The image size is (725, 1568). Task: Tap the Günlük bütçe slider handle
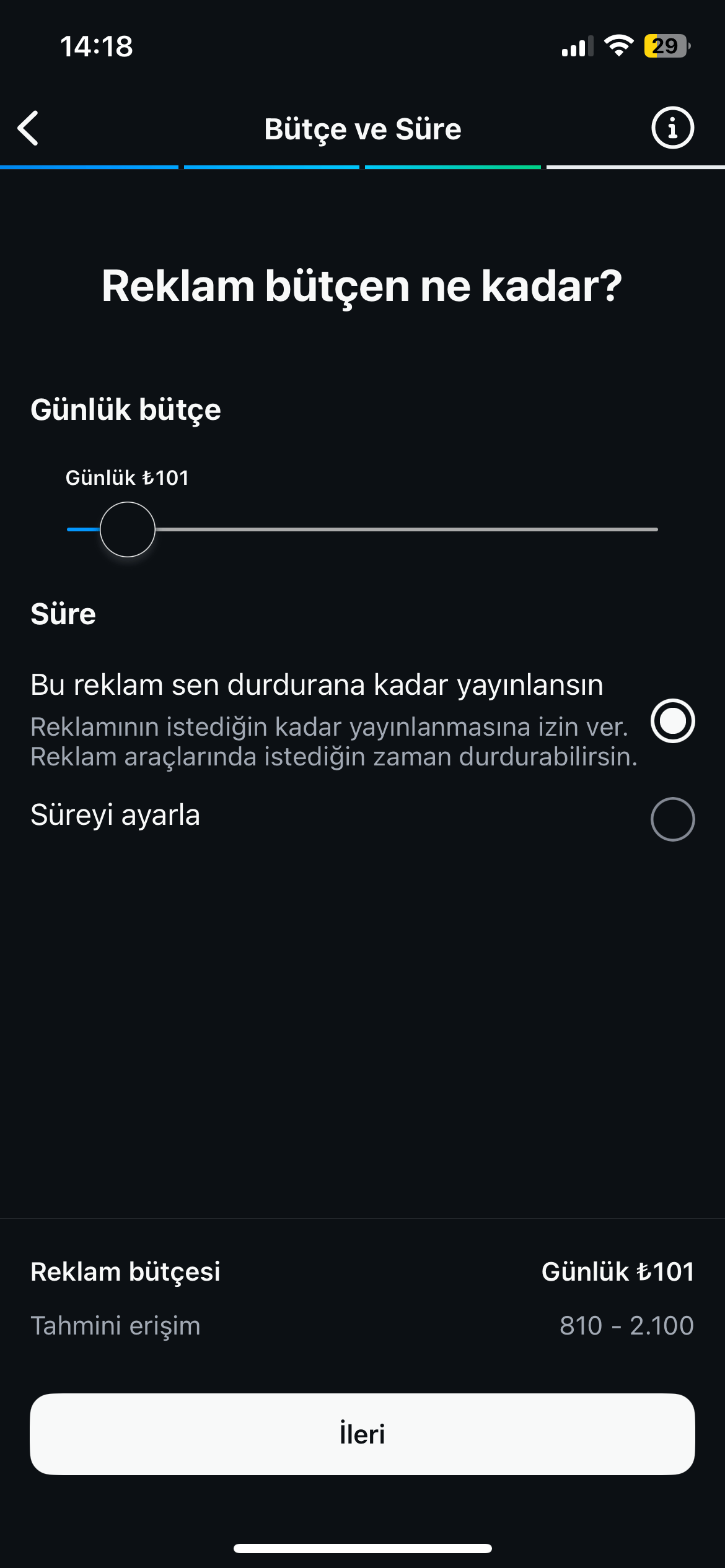pos(128,529)
